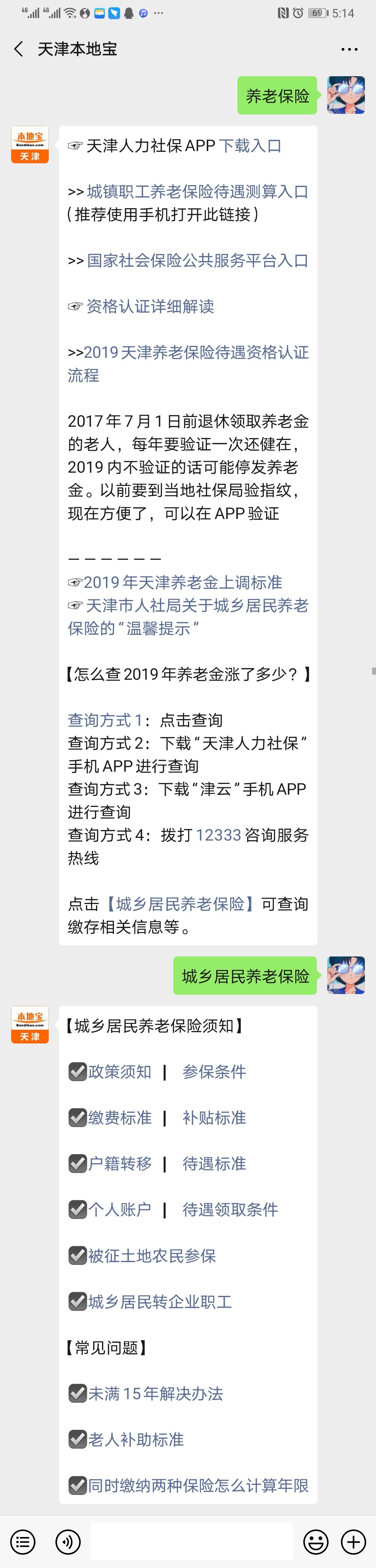376x1568 pixels.
Task: Open the 下载入口 link
Action: click(x=250, y=146)
